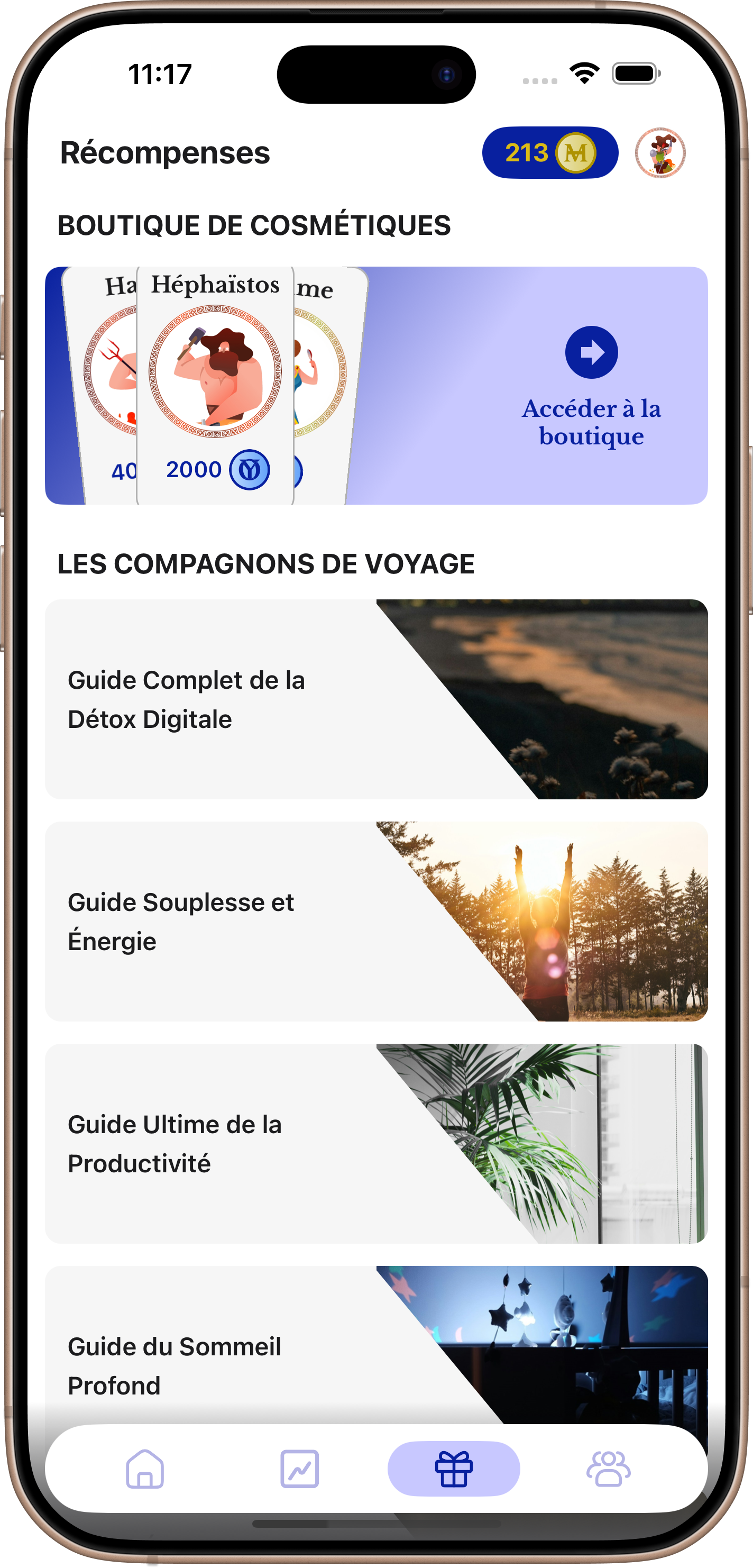Switch to the statistics chart tab
The height and width of the screenshot is (1568, 753).
tap(299, 1469)
